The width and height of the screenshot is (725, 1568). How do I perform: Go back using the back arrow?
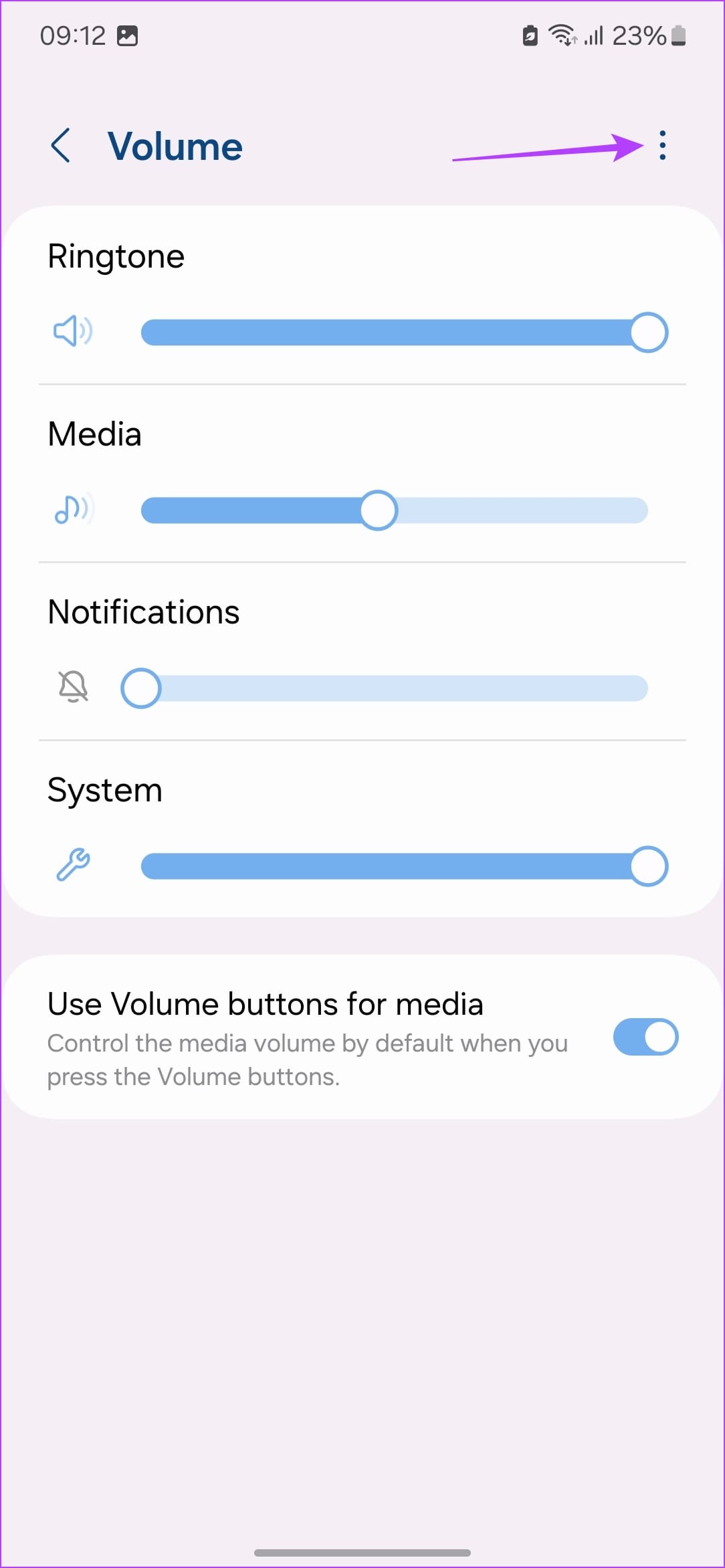click(x=60, y=146)
